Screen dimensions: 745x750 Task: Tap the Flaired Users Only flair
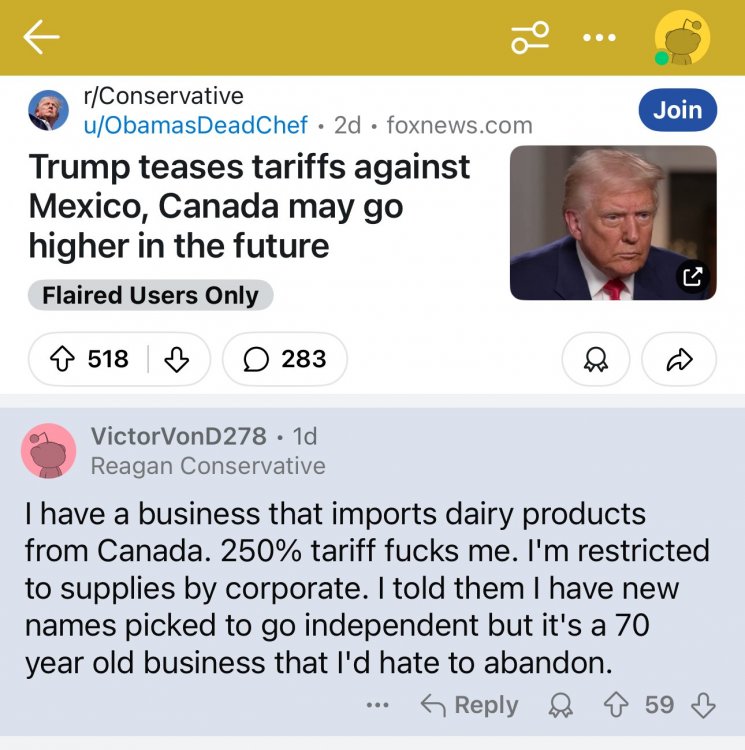click(150, 295)
